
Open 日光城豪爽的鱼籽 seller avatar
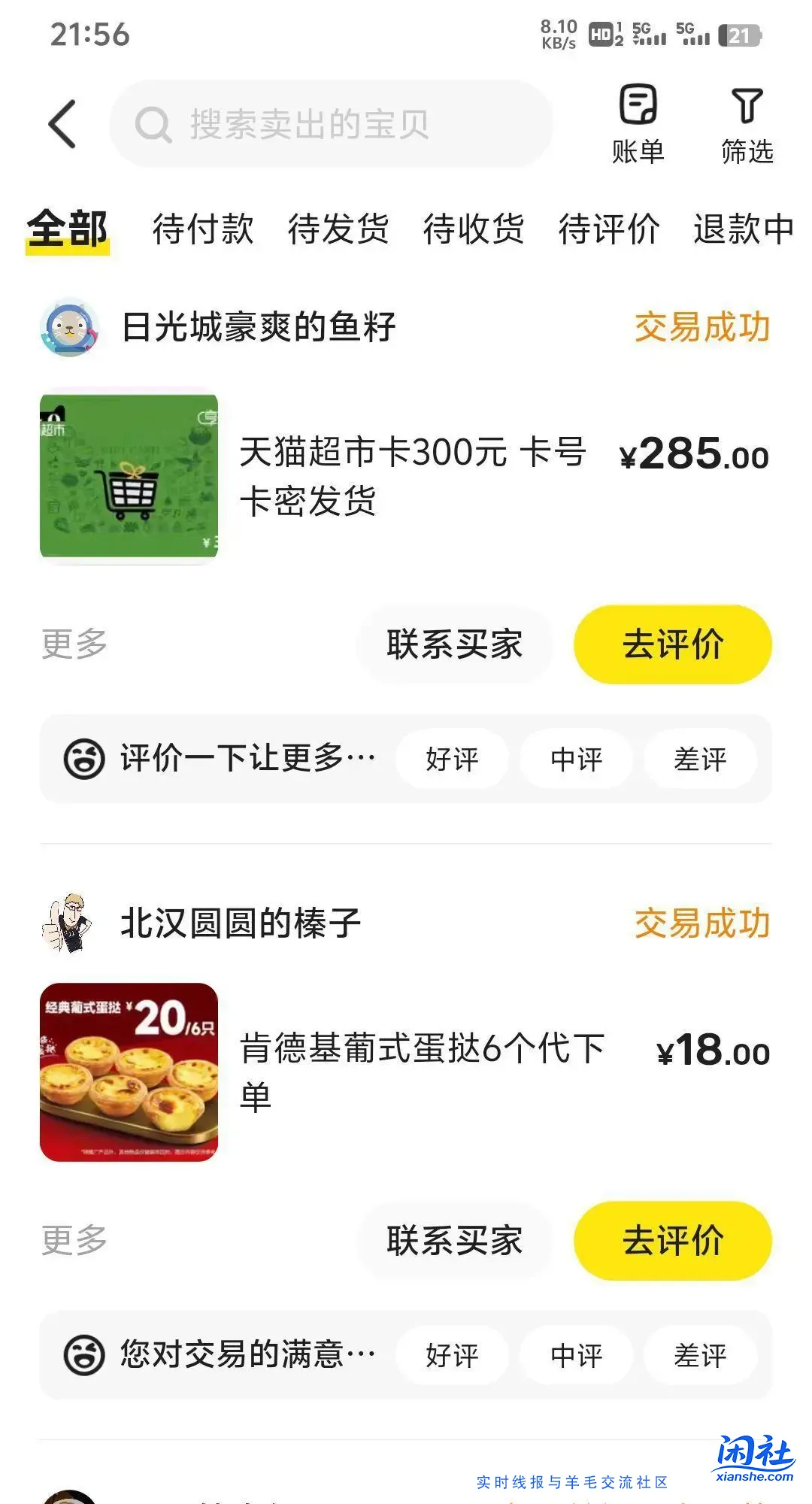pyautogui.click(x=69, y=327)
